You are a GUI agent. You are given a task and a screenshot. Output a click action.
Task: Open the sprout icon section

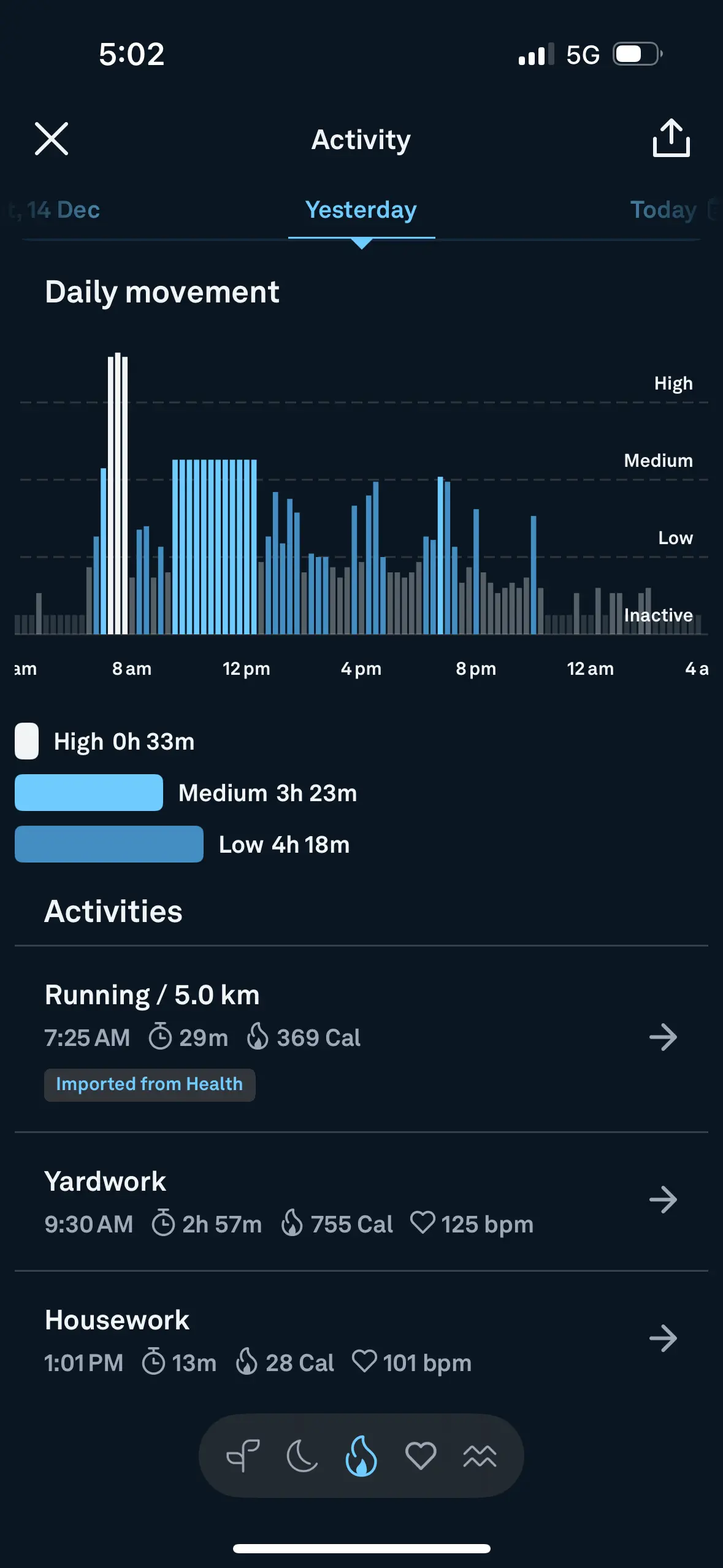click(x=243, y=1456)
